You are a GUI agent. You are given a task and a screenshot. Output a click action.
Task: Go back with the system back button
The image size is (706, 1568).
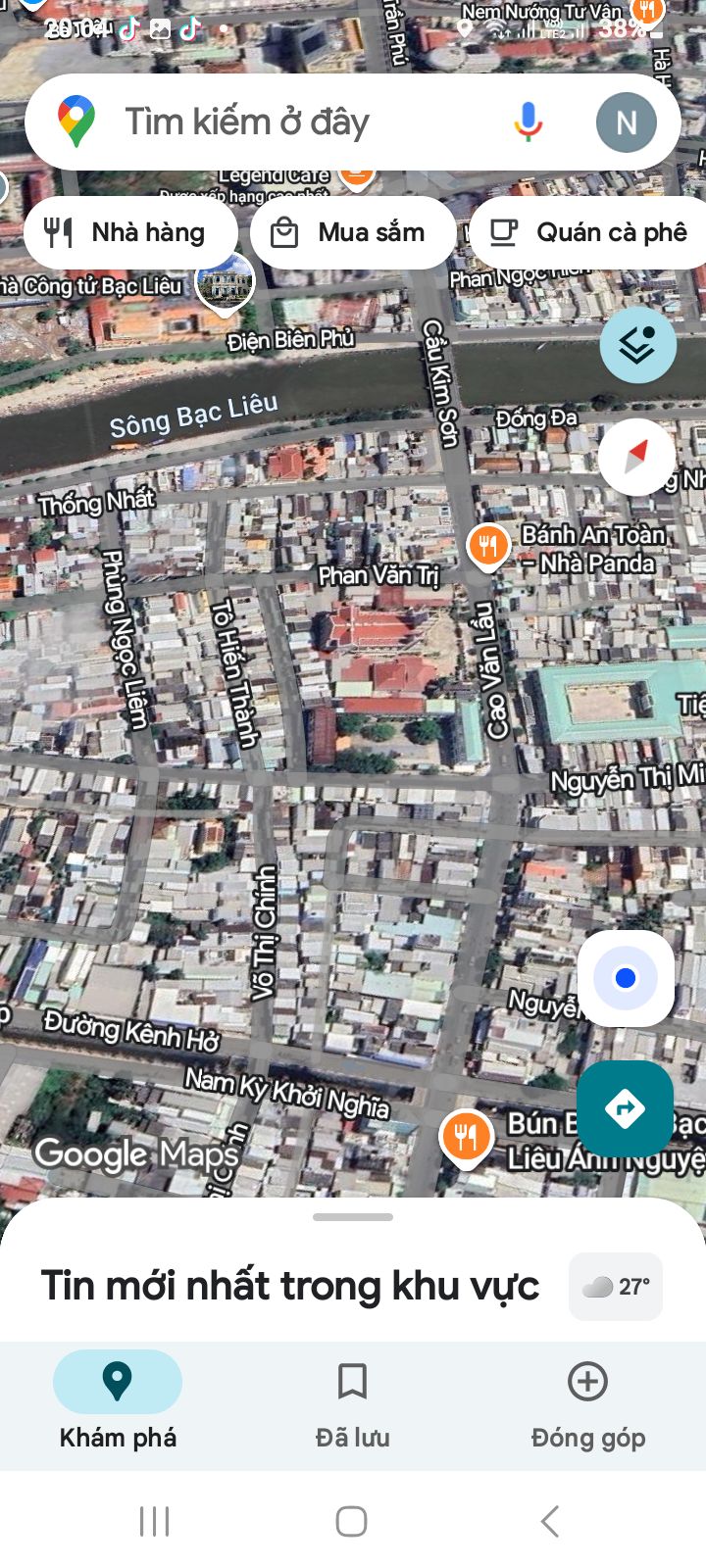tap(550, 1521)
